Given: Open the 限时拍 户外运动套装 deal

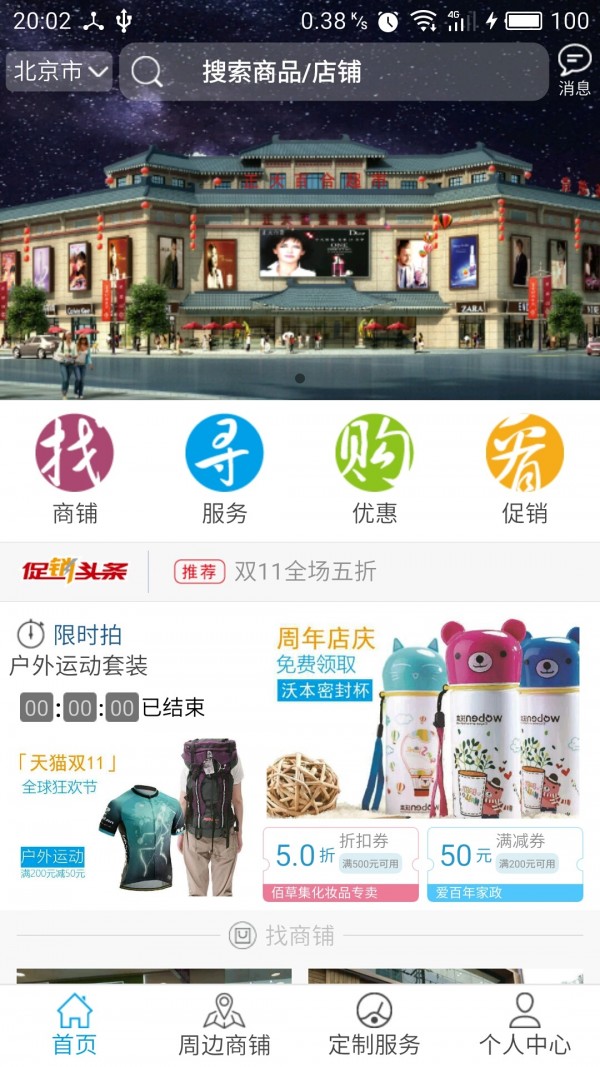Looking at the screenshot, I should pyautogui.click(x=130, y=750).
